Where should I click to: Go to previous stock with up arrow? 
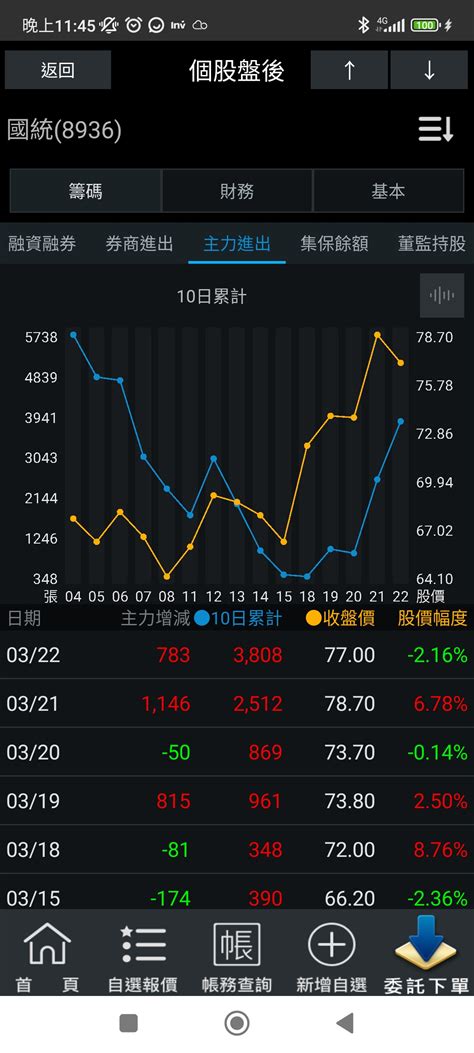[x=349, y=70]
